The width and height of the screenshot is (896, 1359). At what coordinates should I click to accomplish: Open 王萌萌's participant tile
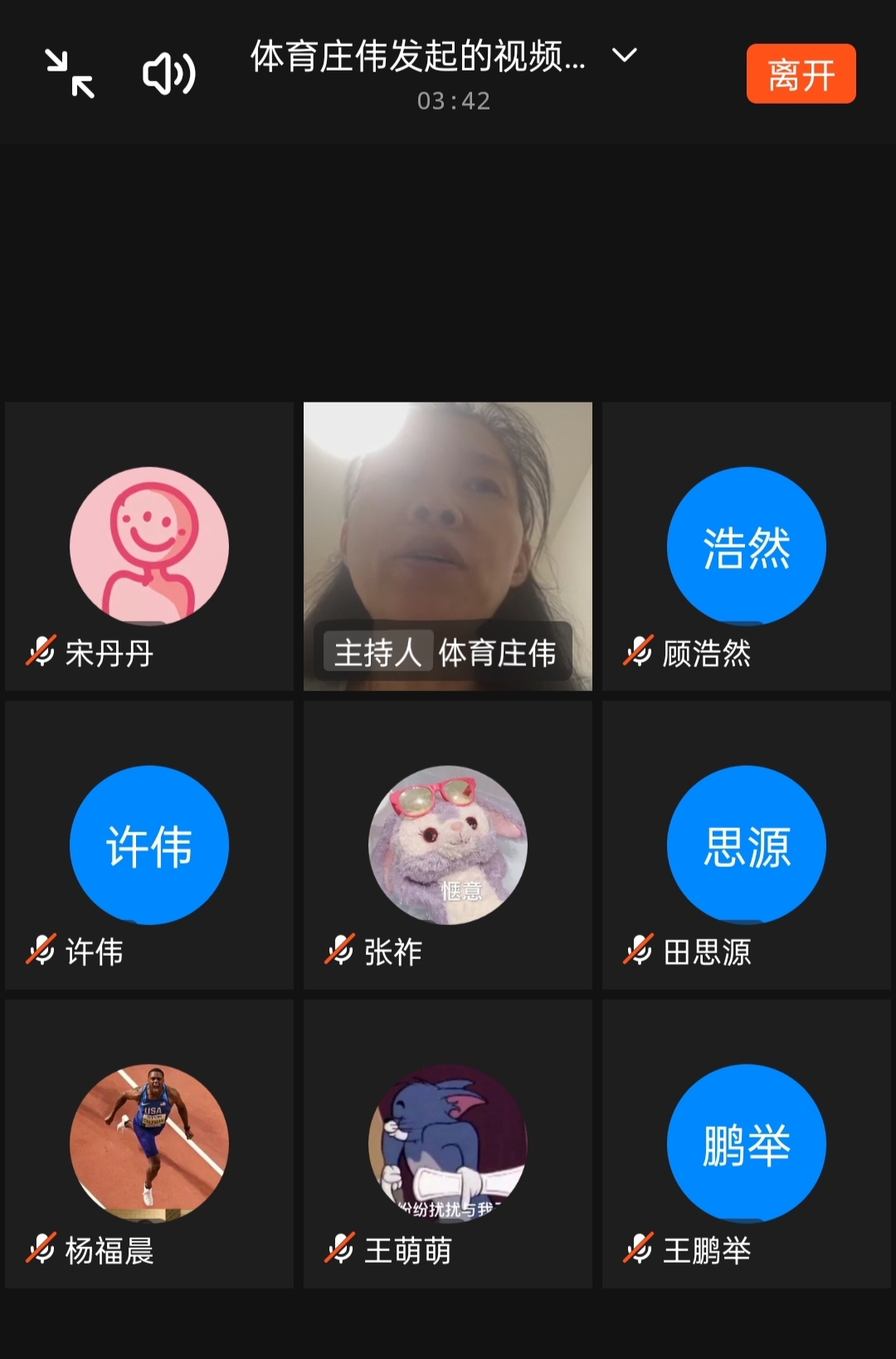448,1143
